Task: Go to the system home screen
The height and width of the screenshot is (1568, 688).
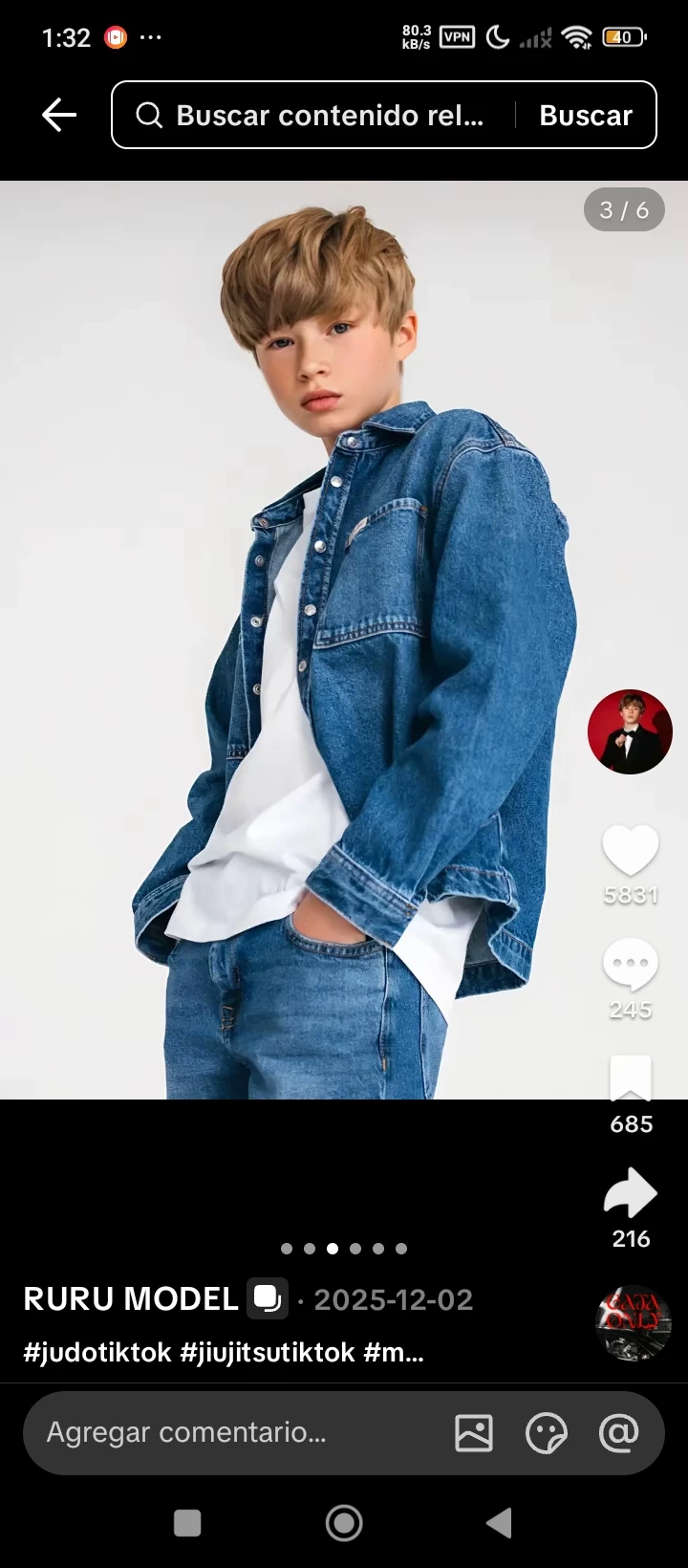Action: (344, 1523)
